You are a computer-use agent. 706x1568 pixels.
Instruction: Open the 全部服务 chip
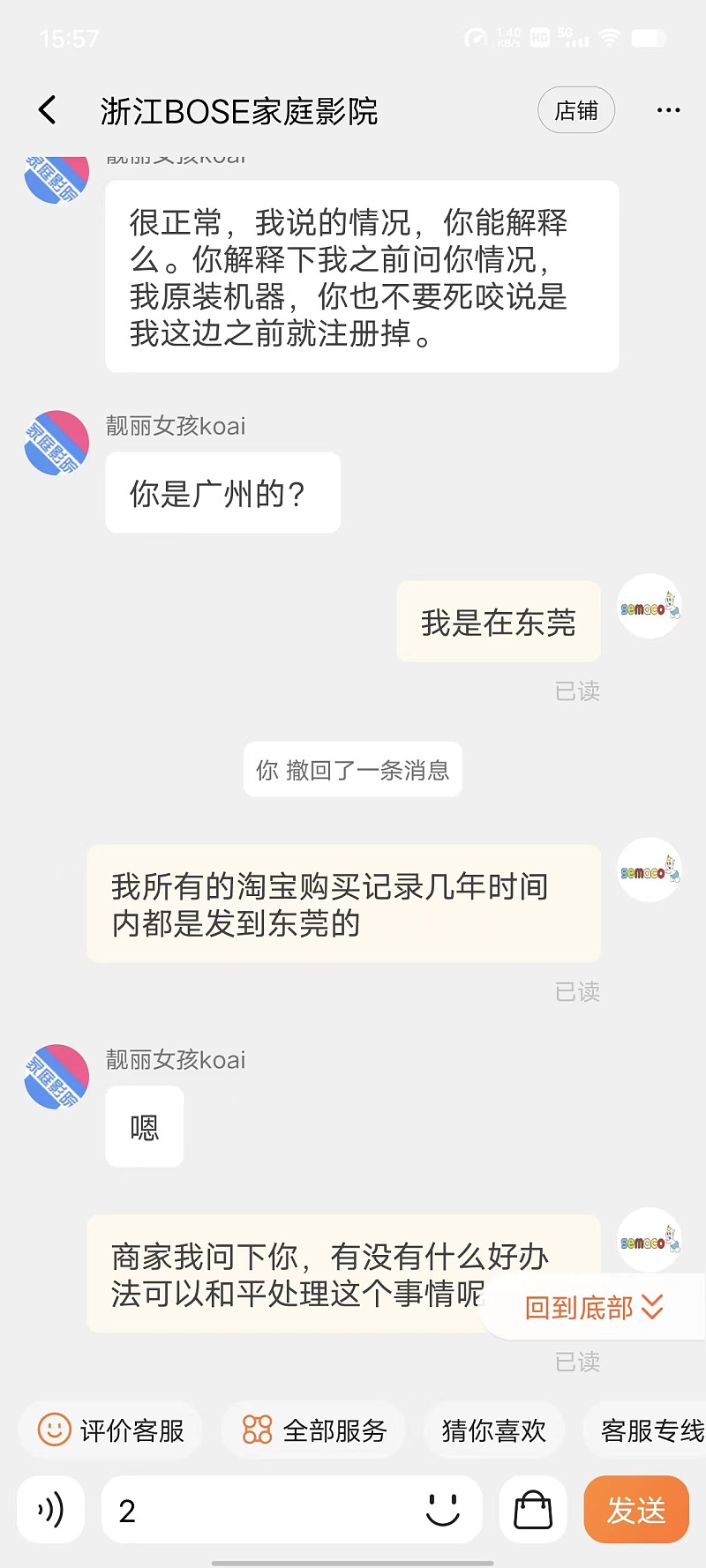[314, 1430]
